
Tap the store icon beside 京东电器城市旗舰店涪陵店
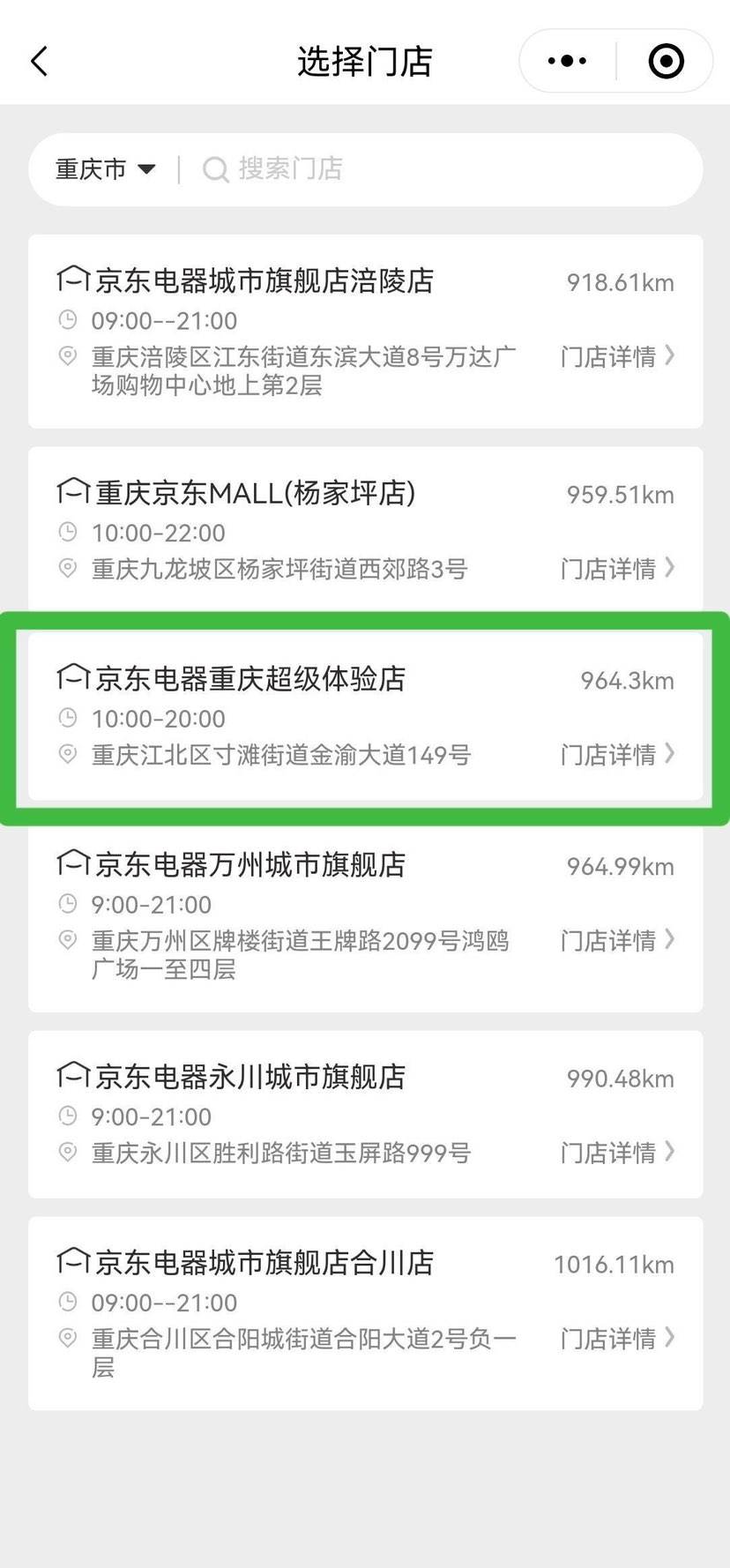(71, 278)
